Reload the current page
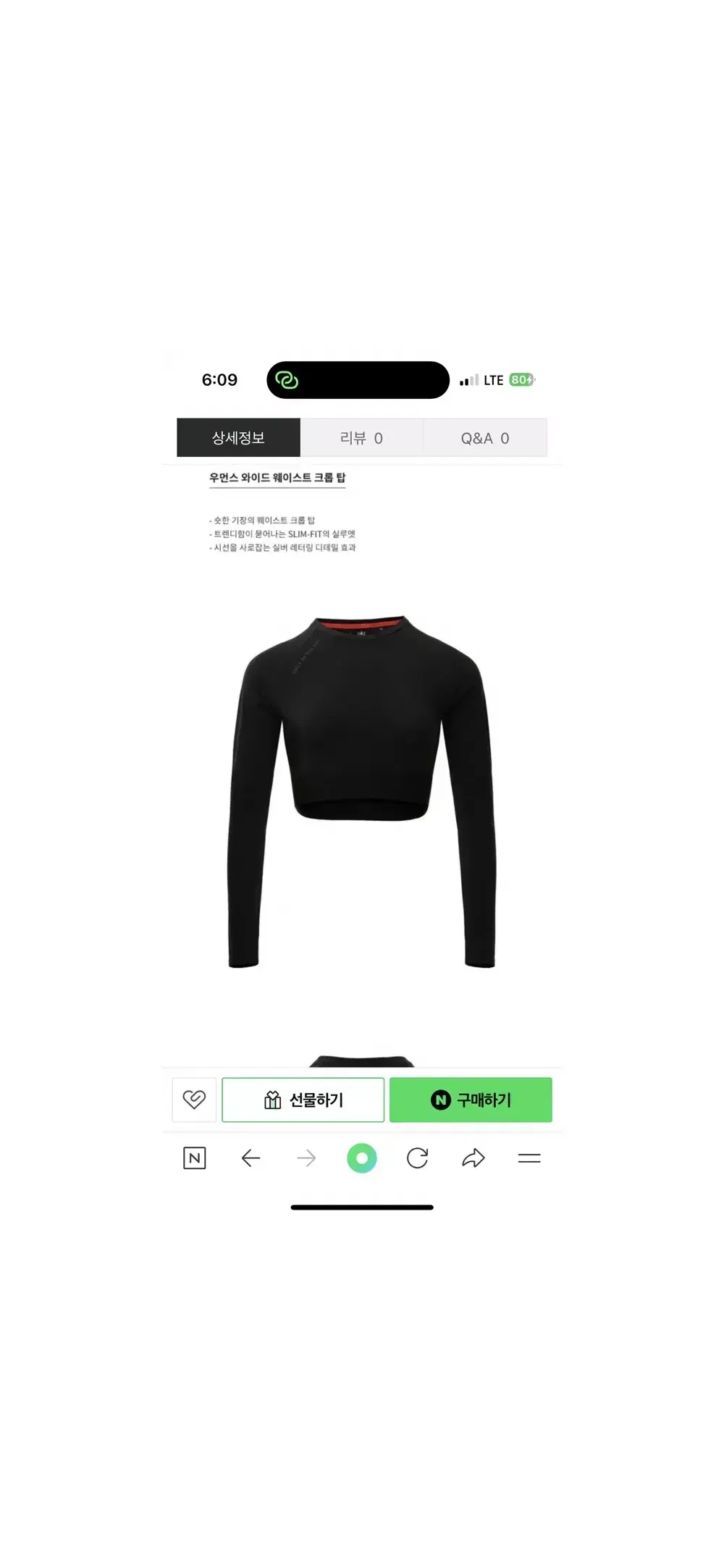724x1568 pixels. 418,1158
